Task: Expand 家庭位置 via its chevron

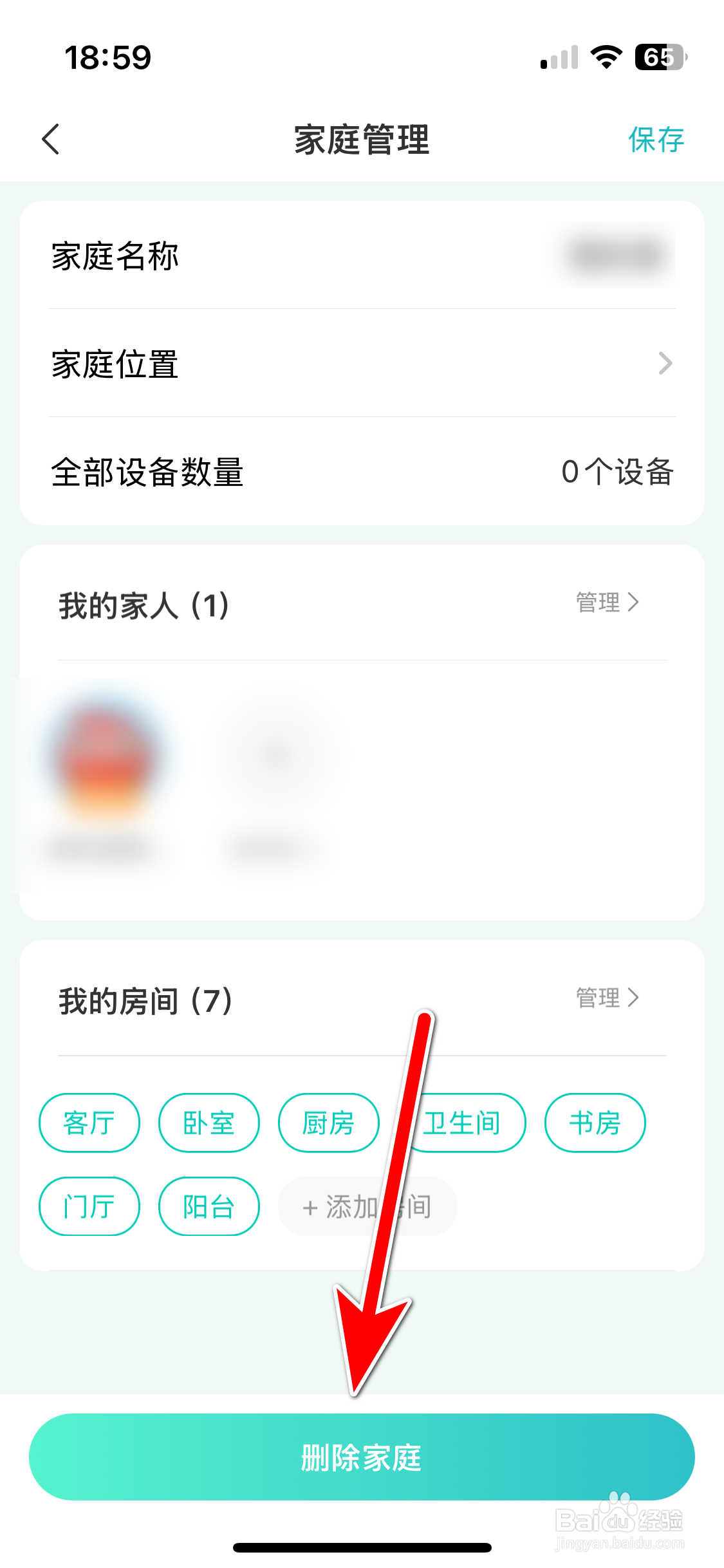Action: pos(667,364)
